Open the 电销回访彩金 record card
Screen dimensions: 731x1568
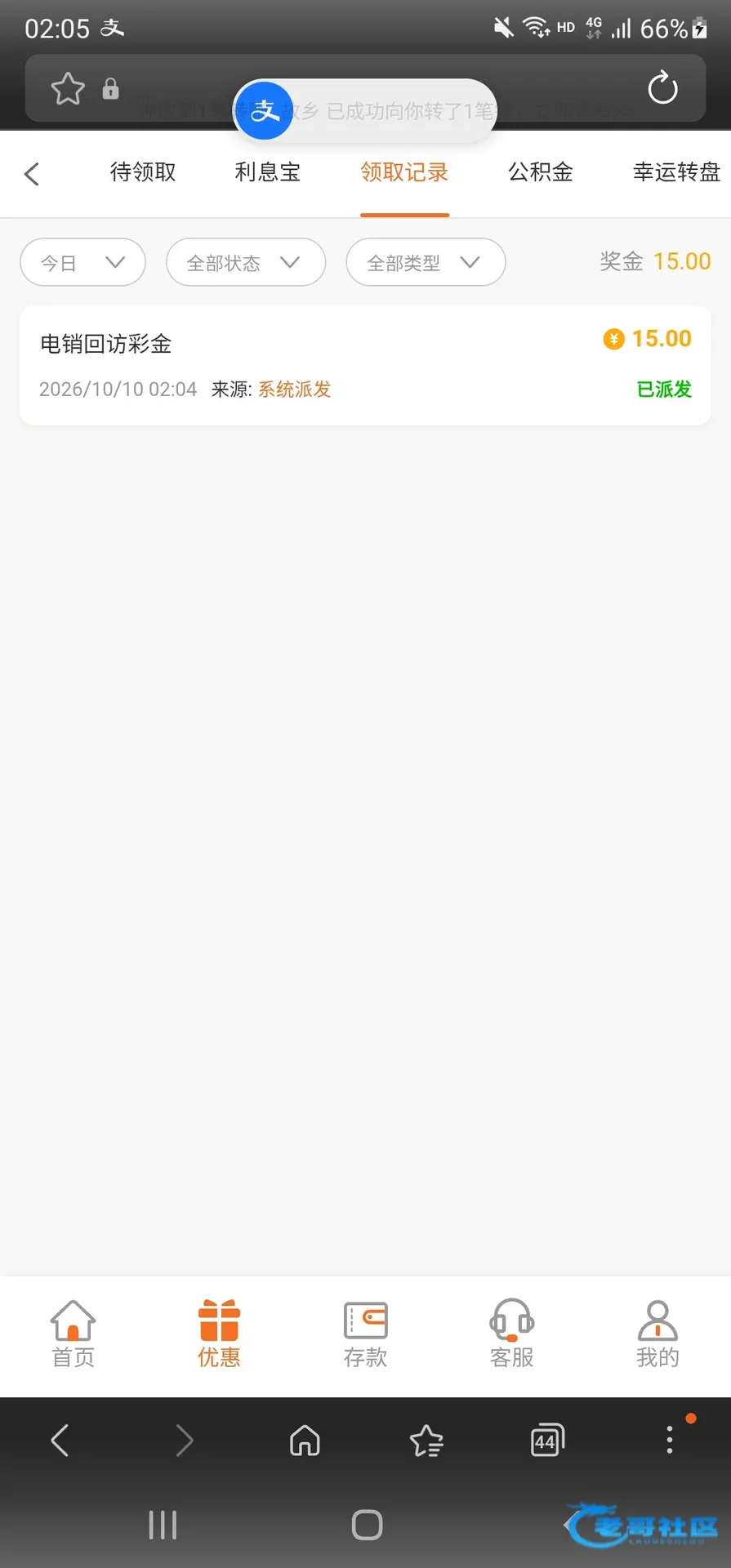[365, 365]
